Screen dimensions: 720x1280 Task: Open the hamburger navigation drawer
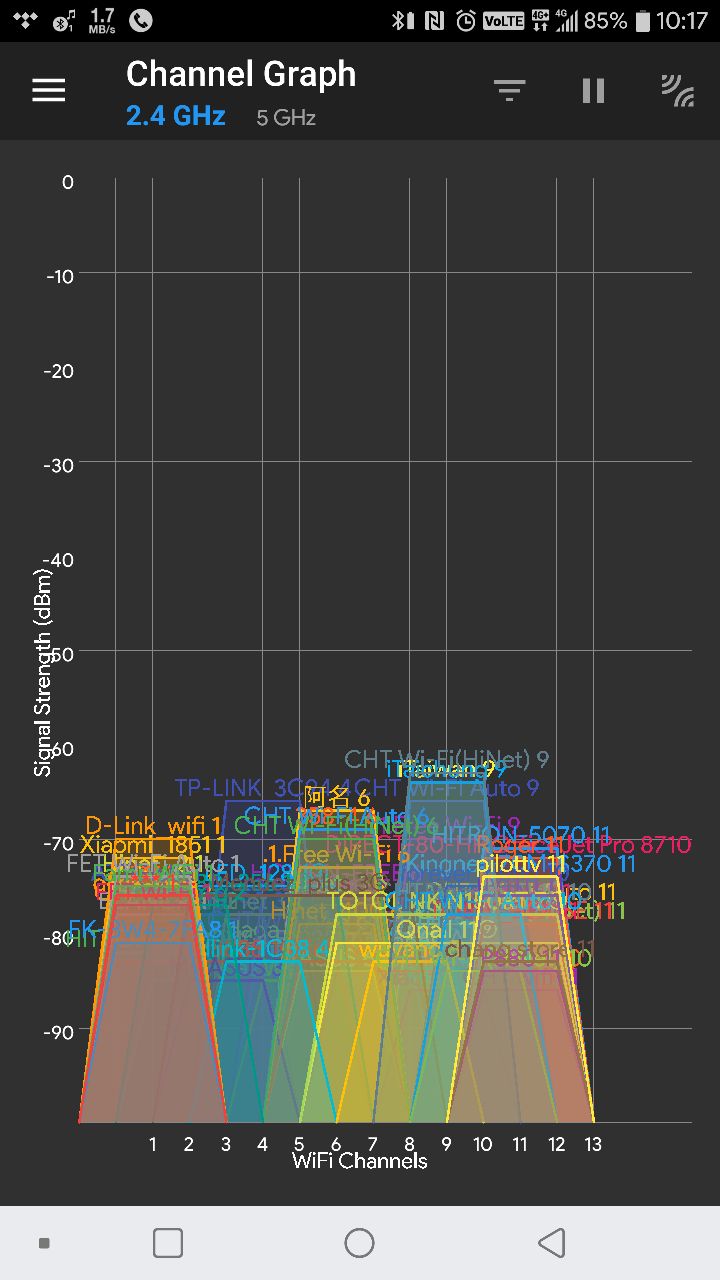point(48,90)
